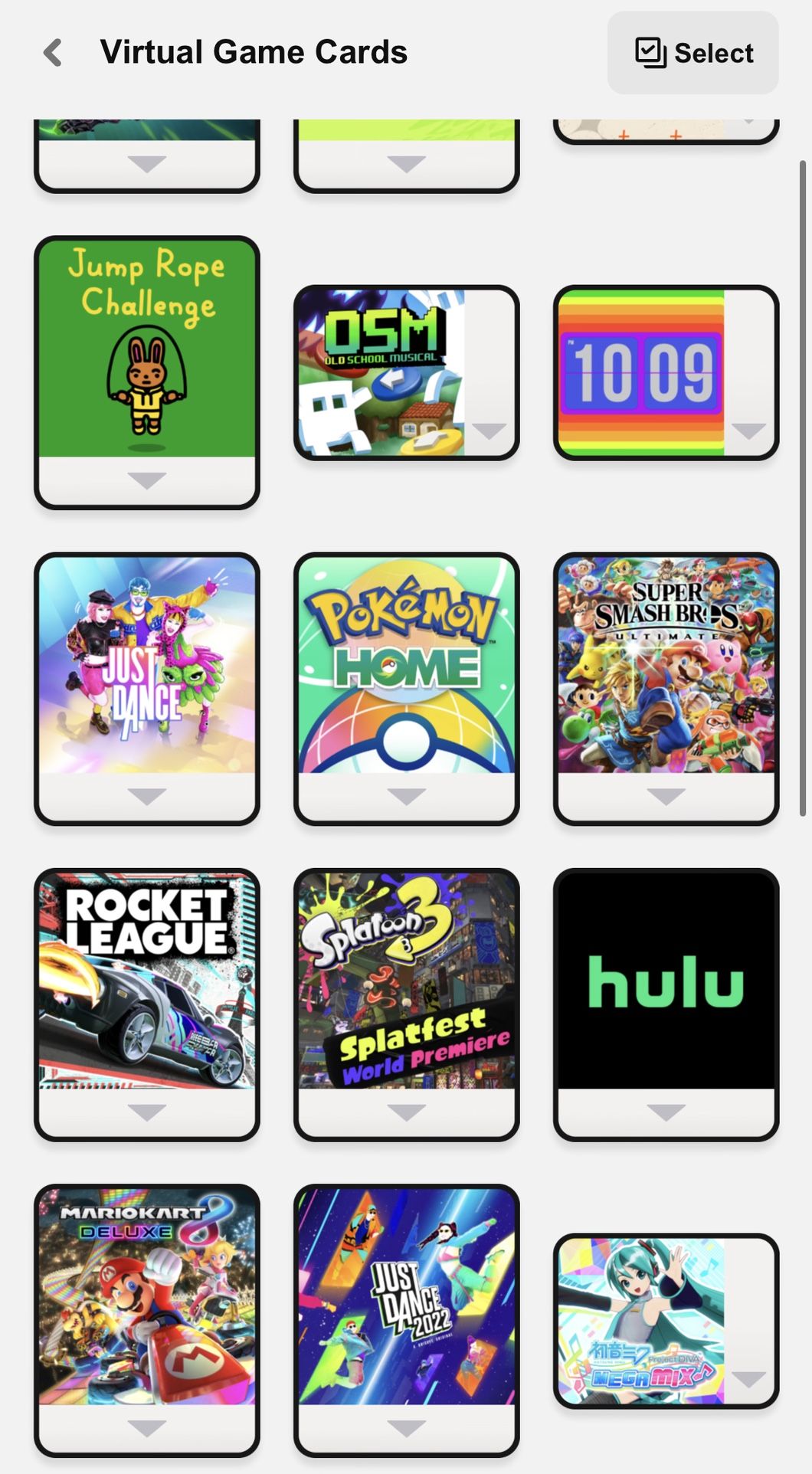Tap the Select button

point(692,52)
